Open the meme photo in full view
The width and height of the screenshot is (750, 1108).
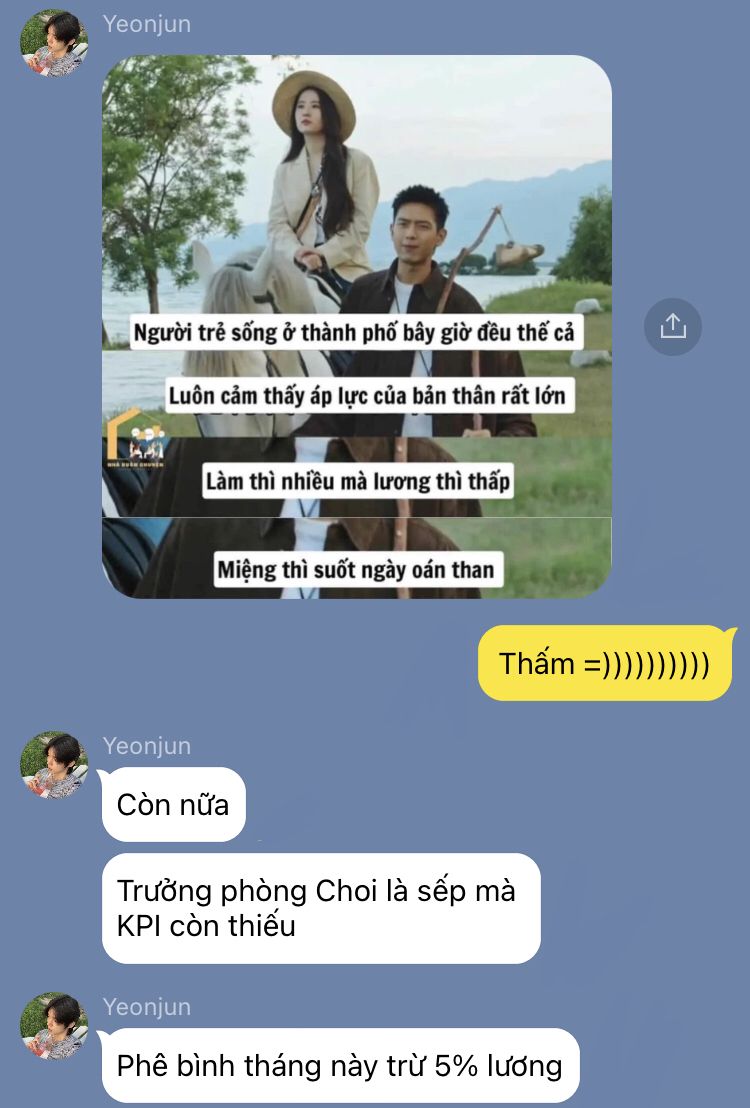[356, 326]
